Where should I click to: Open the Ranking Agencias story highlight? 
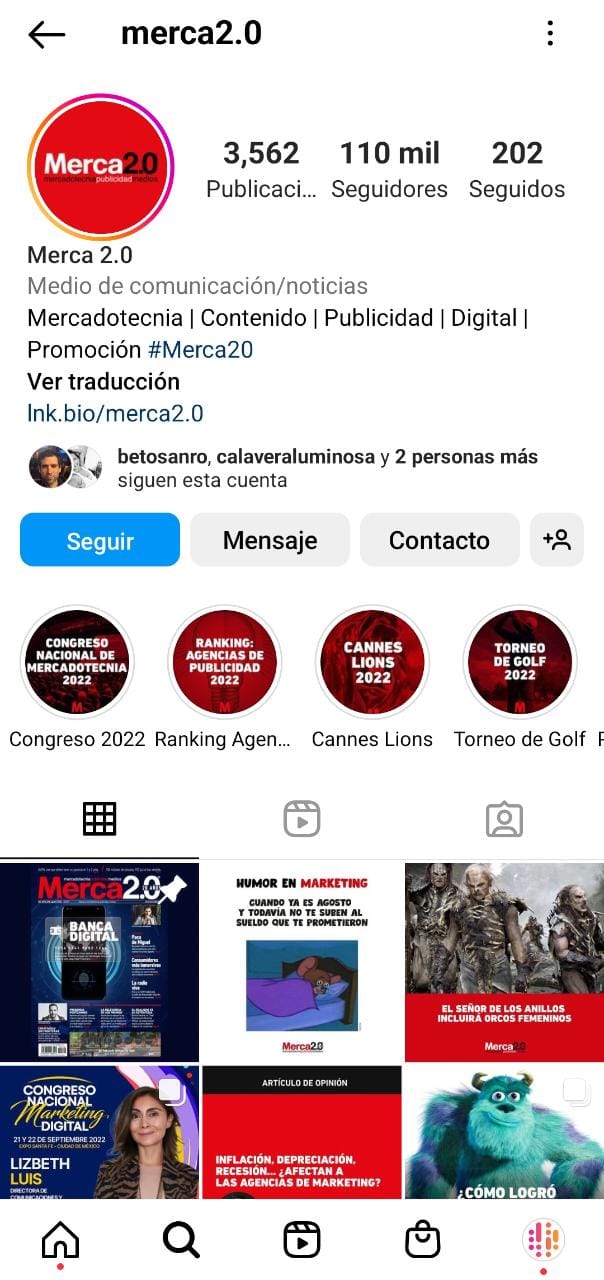tap(224, 662)
